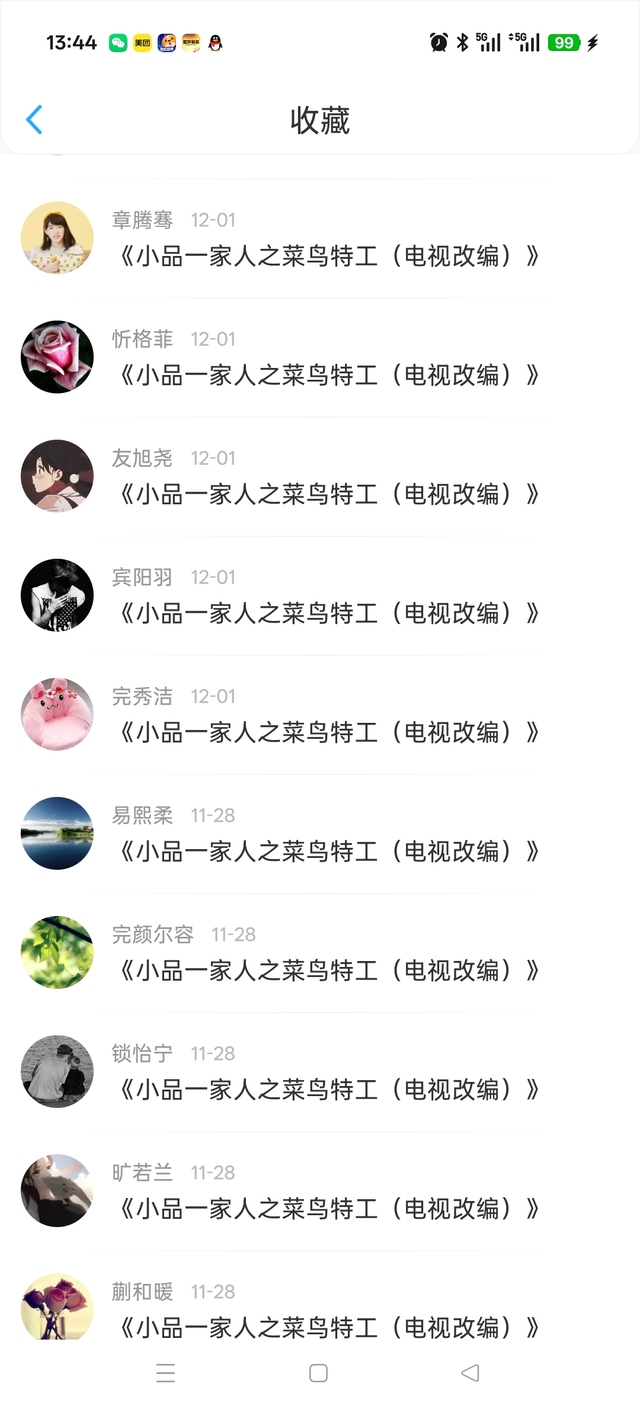This screenshot has height=1406, width=640.
Task: Tap the system home button
Action: (318, 1373)
